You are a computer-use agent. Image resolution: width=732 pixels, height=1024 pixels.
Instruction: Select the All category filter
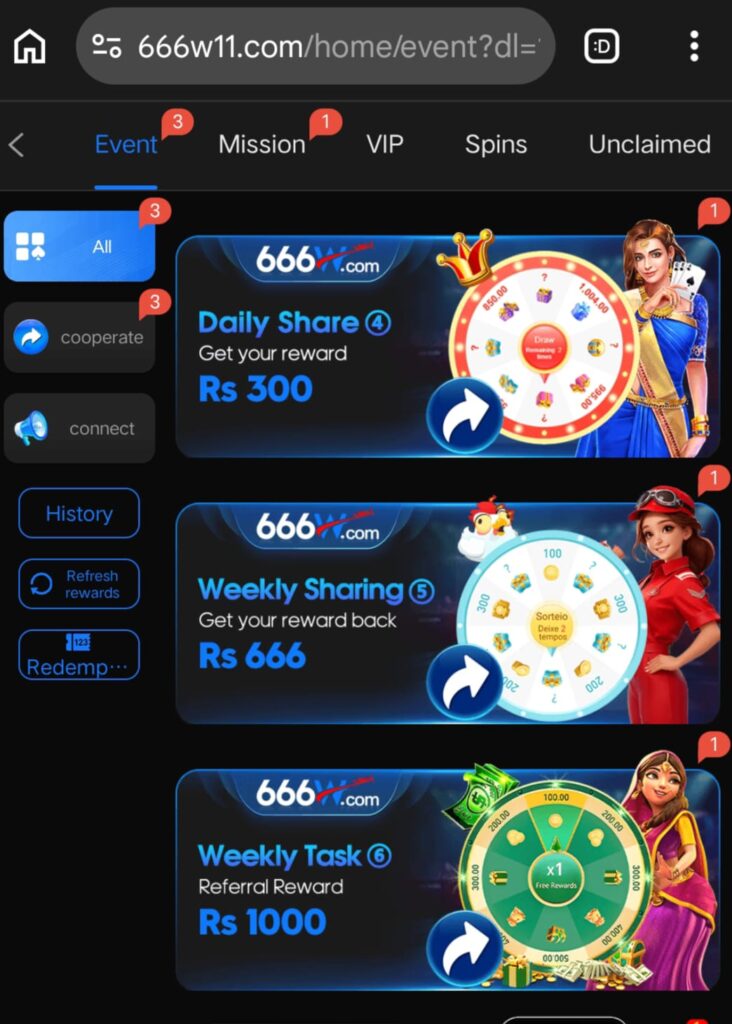(x=80, y=246)
